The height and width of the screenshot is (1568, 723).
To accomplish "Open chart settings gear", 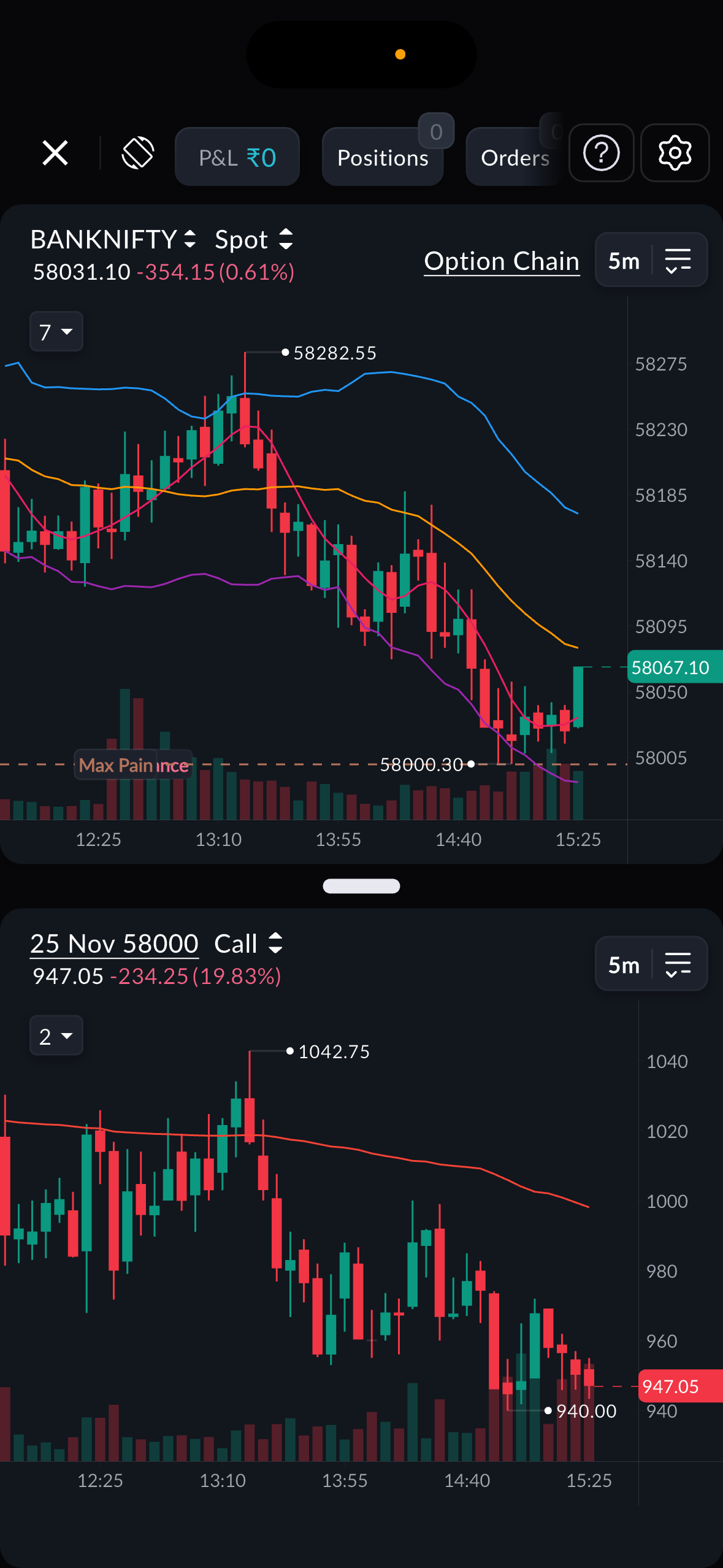I will (675, 153).
